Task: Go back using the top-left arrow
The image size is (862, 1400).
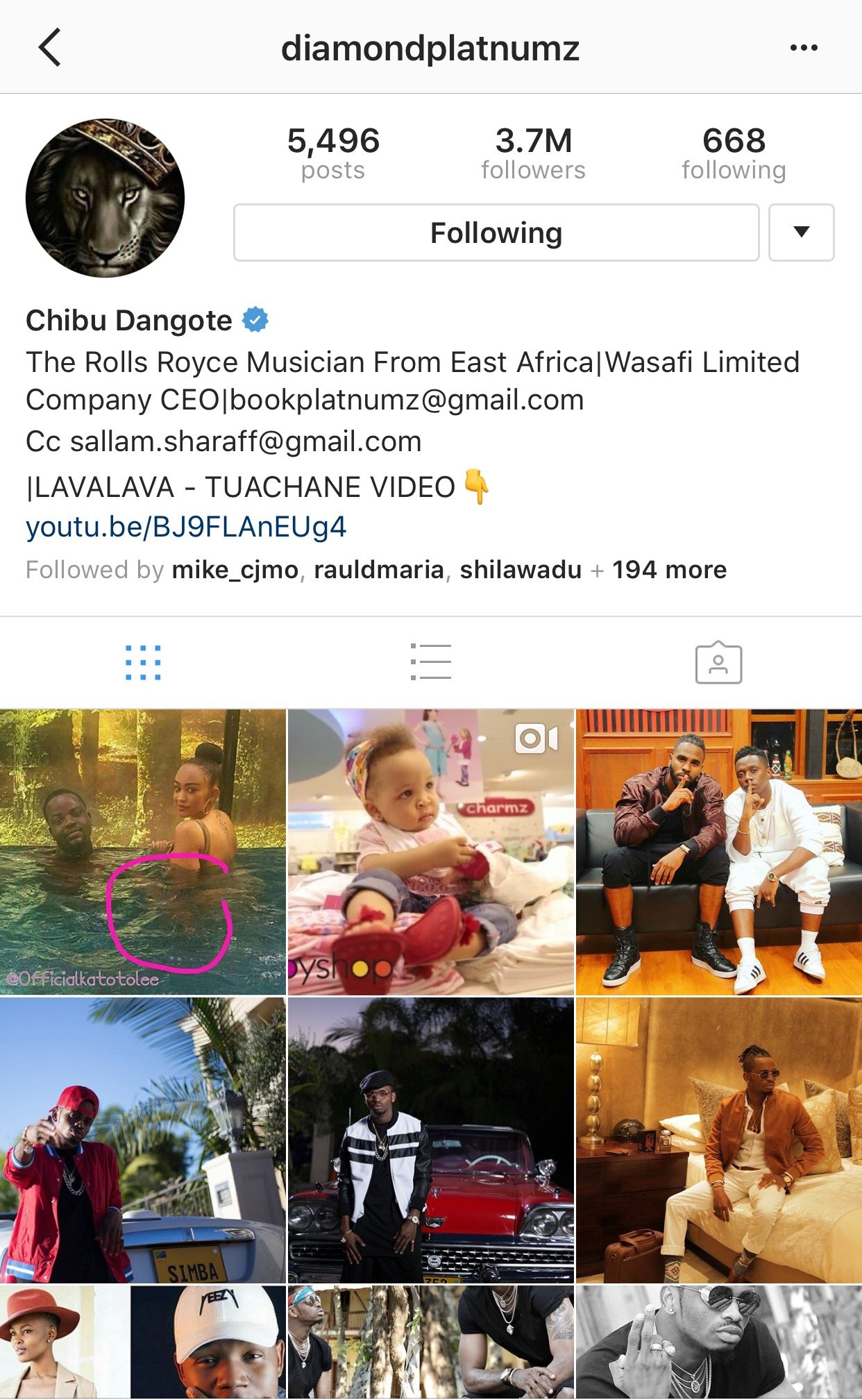Action: coord(50,47)
